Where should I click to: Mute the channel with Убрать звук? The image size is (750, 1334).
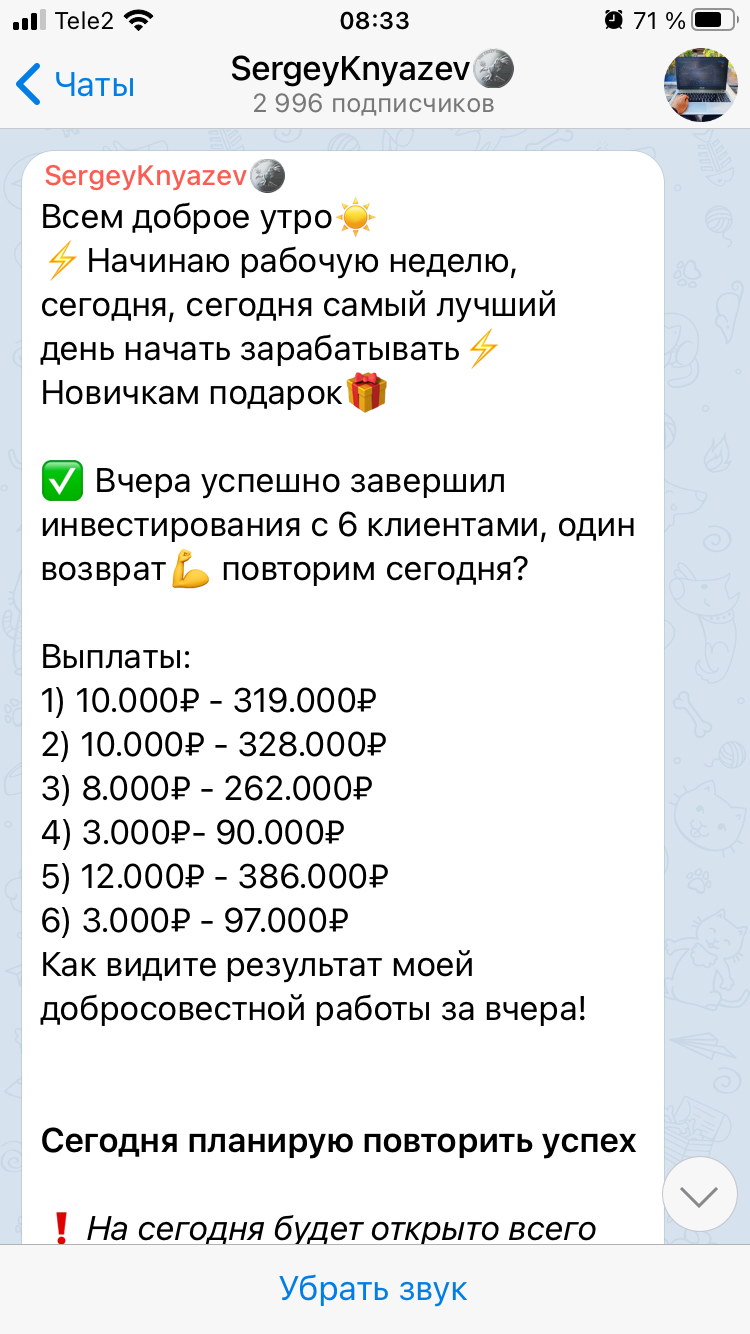point(374,1288)
